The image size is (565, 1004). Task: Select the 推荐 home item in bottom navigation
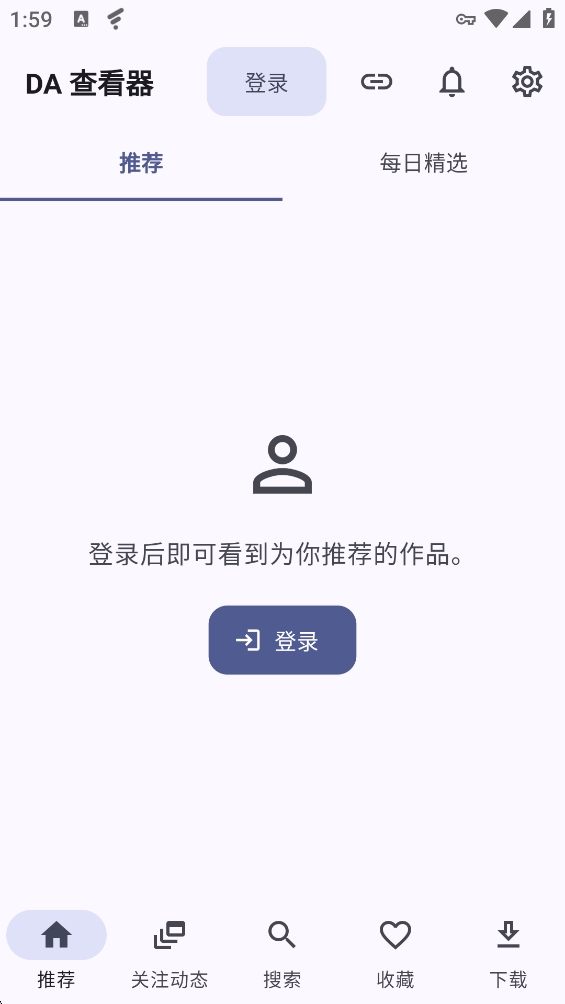[x=56, y=953]
